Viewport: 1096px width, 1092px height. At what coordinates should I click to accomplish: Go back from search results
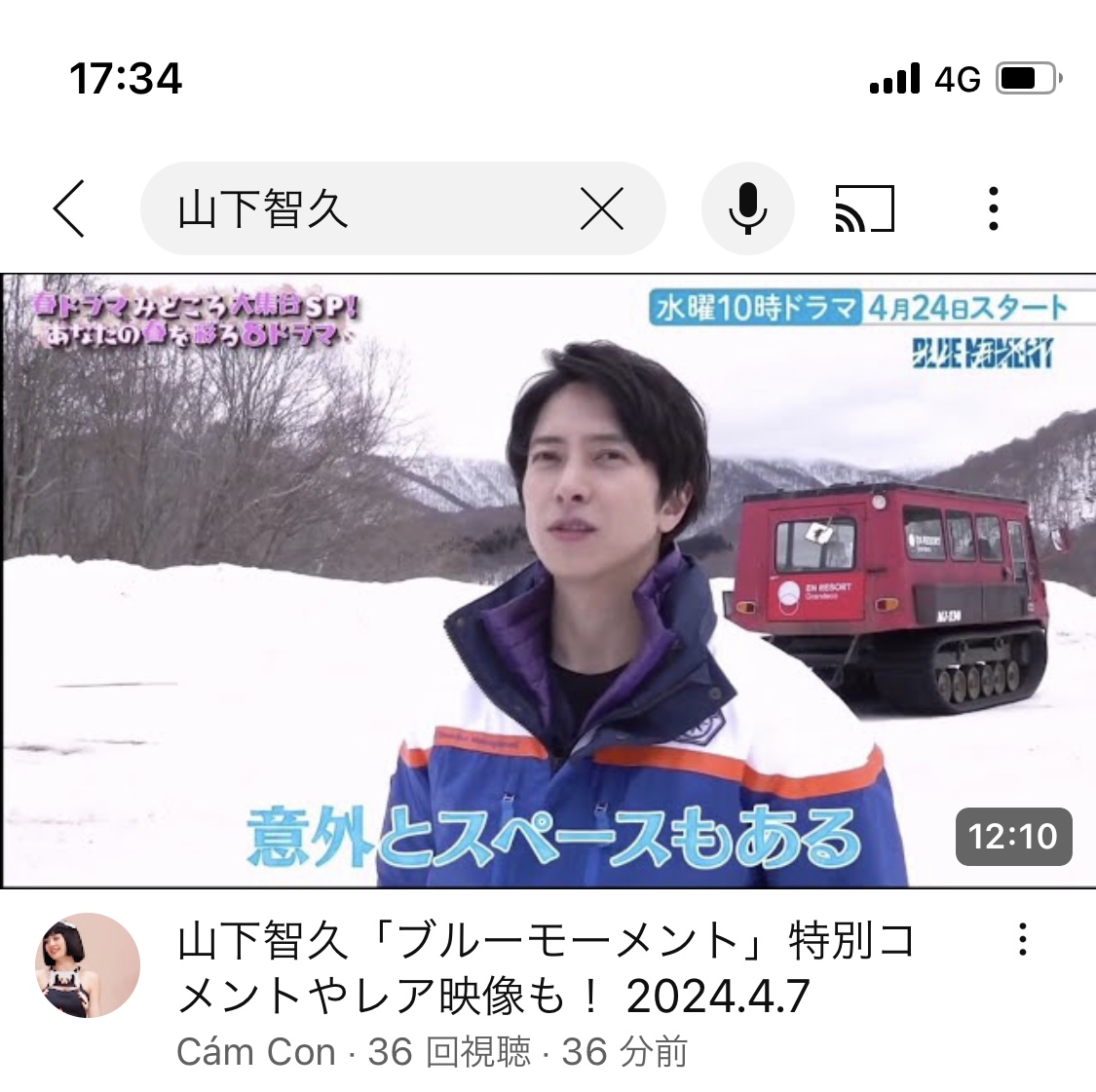click(69, 208)
